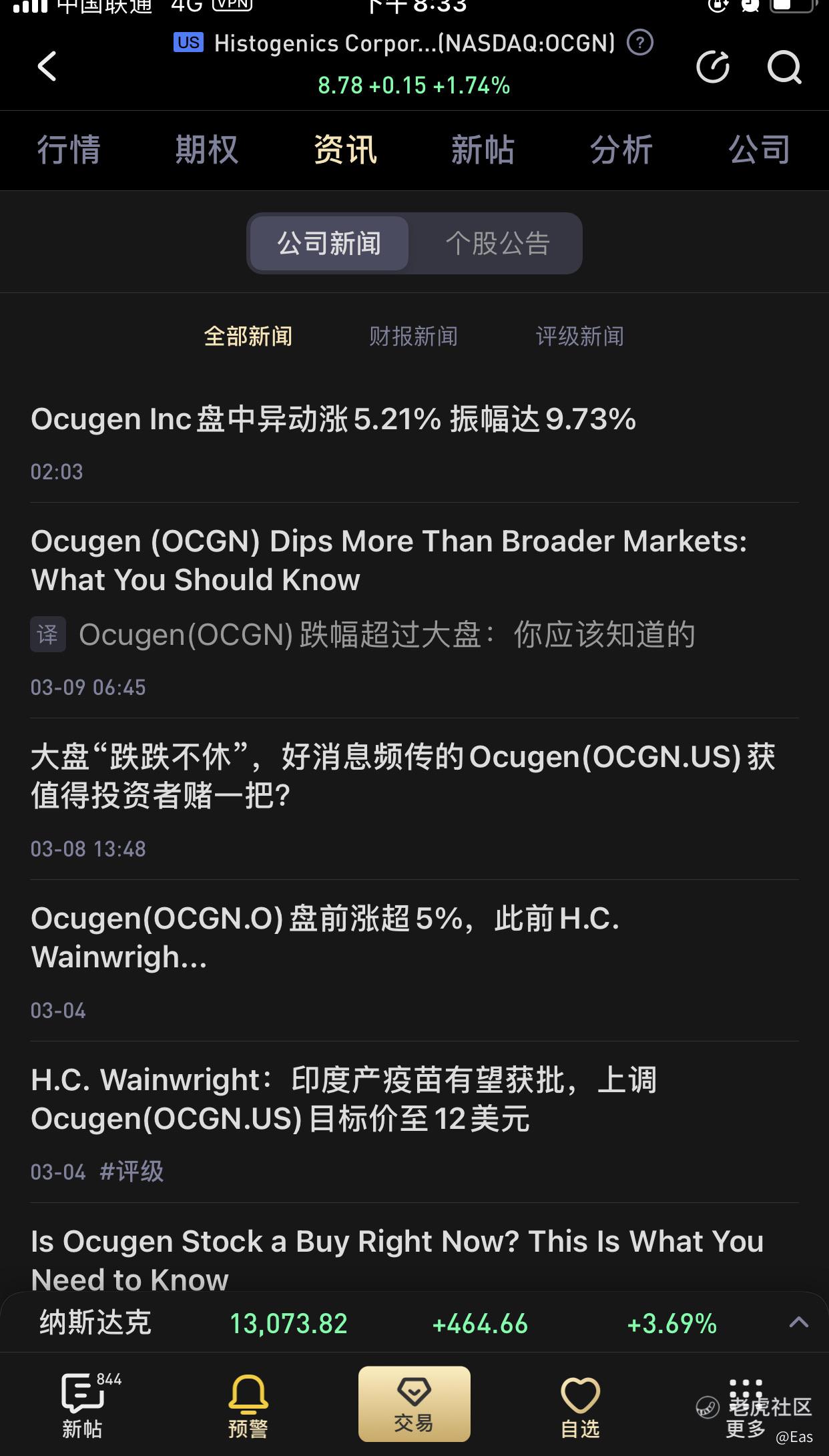Switch to the 分析 tab

coord(621,150)
